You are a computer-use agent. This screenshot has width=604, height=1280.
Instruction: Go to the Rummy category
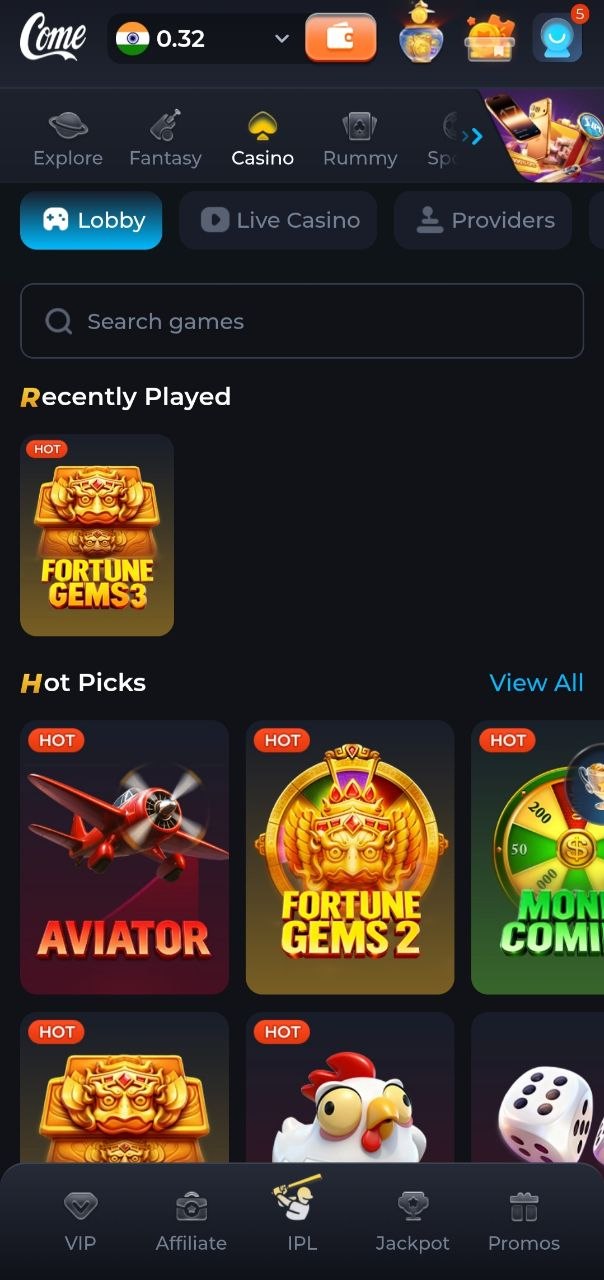(360, 139)
